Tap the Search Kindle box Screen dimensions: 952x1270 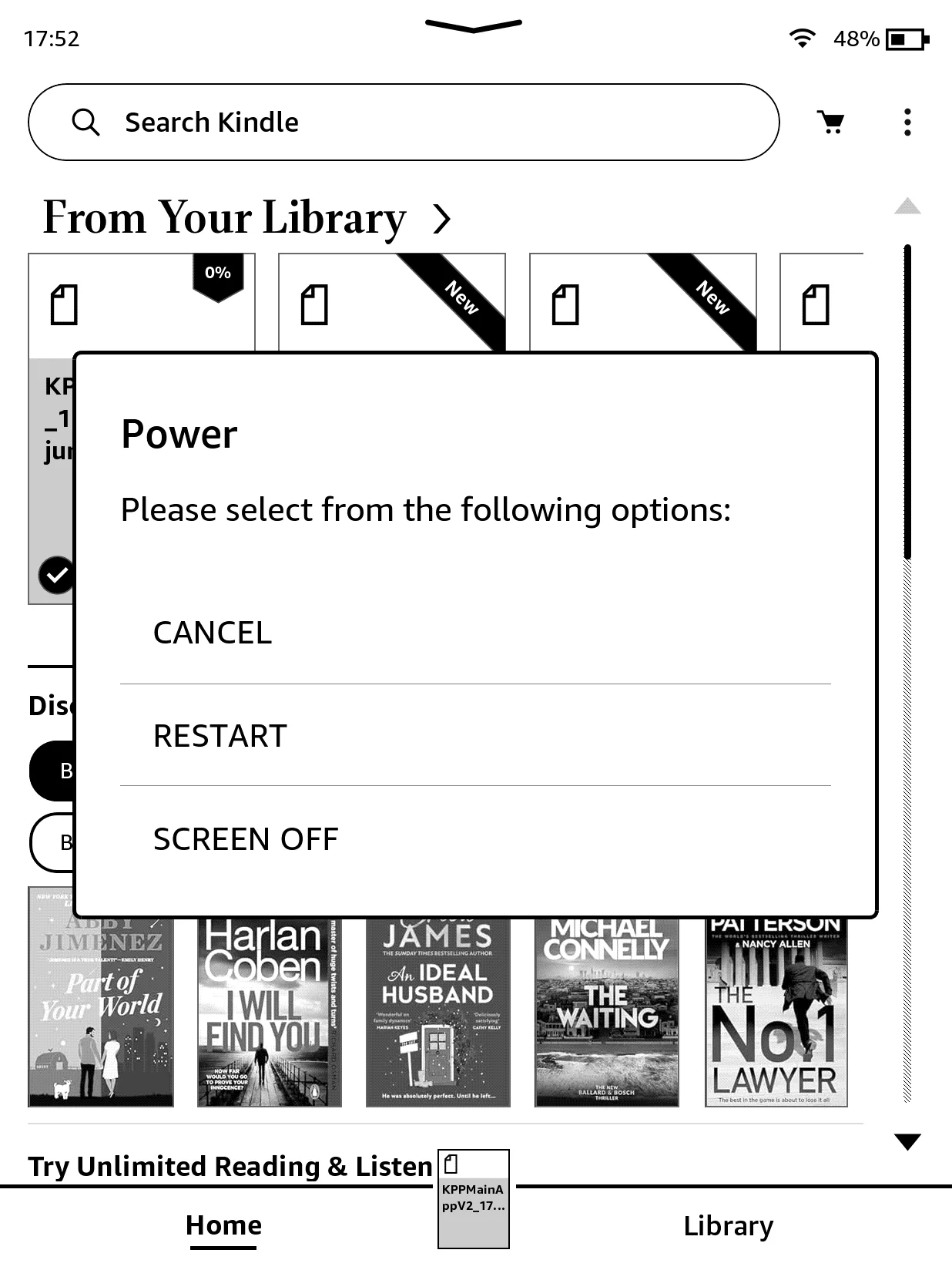[x=403, y=123]
